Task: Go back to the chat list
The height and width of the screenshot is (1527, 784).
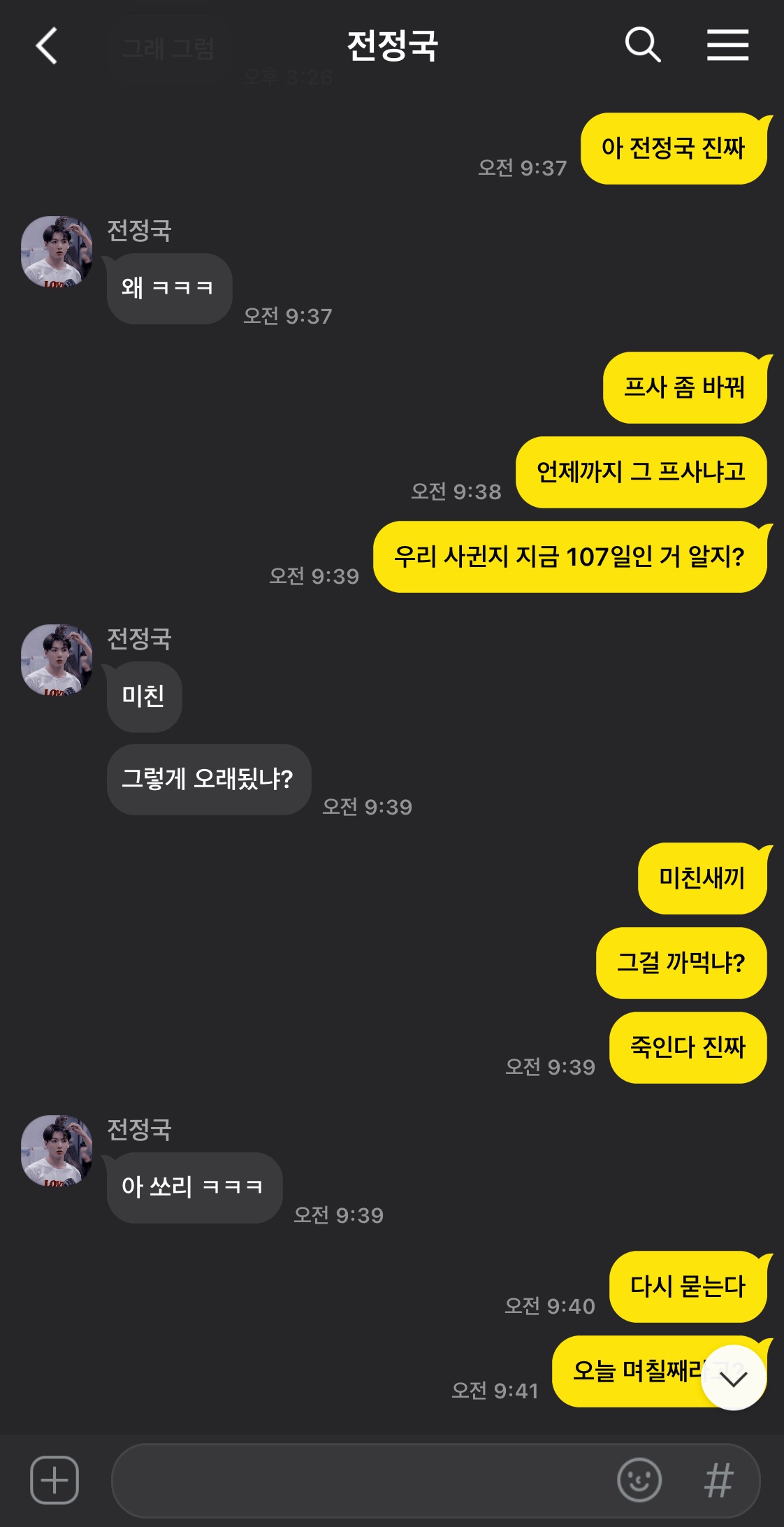Action: 47,46
